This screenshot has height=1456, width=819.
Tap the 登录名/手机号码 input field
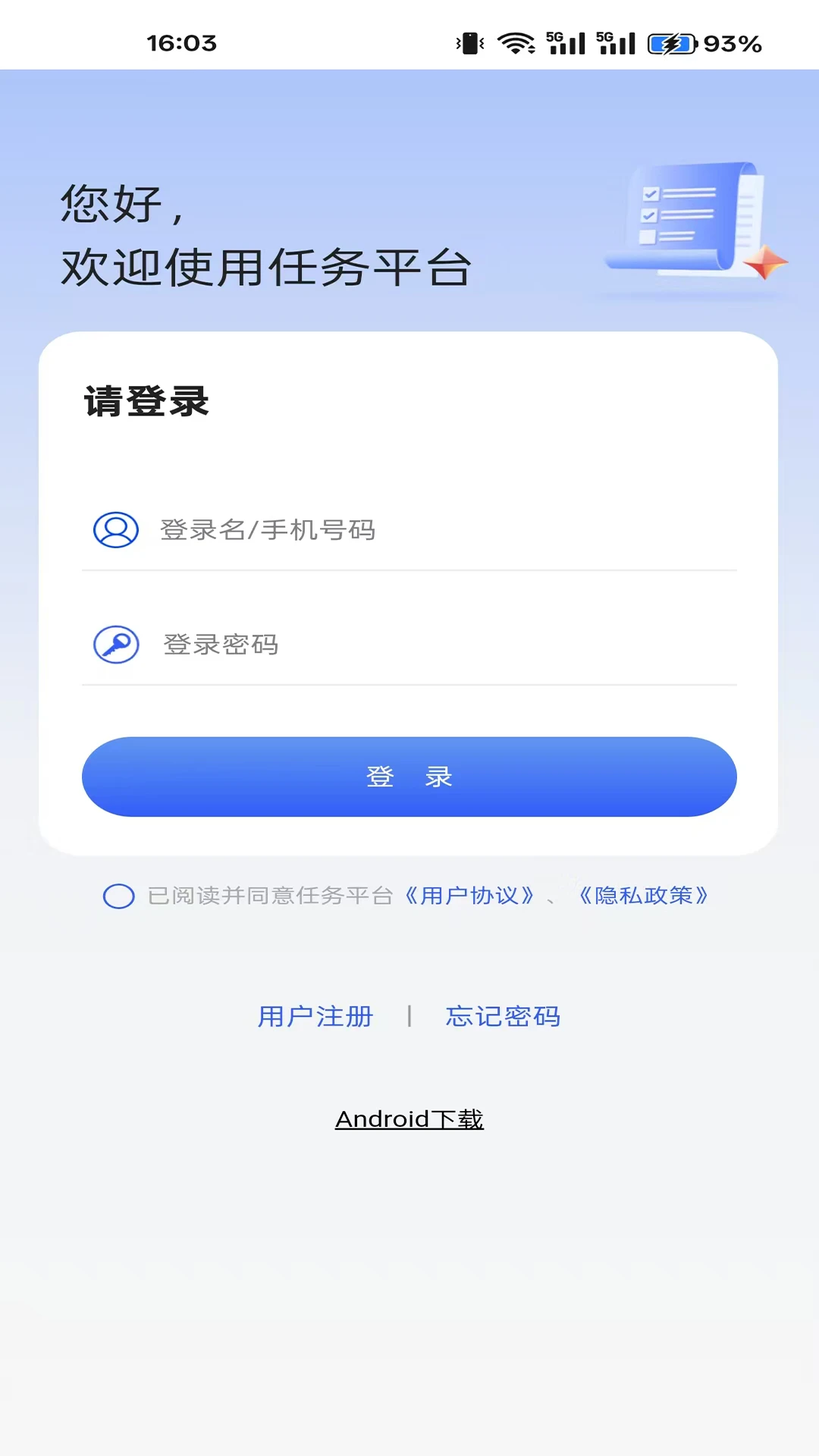pyautogui.click(x=409, y=529)
